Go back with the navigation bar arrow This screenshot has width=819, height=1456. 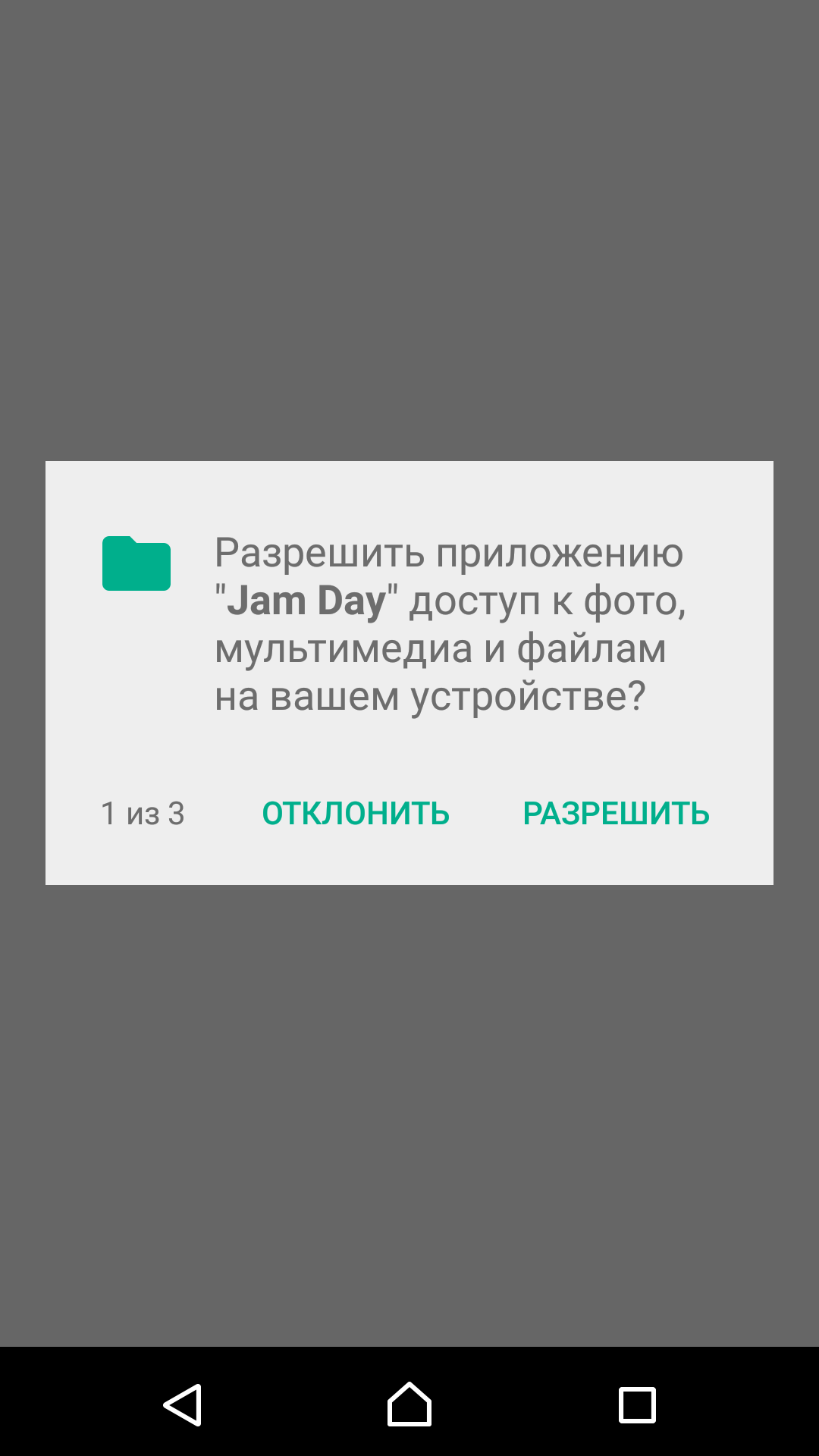182,1404
